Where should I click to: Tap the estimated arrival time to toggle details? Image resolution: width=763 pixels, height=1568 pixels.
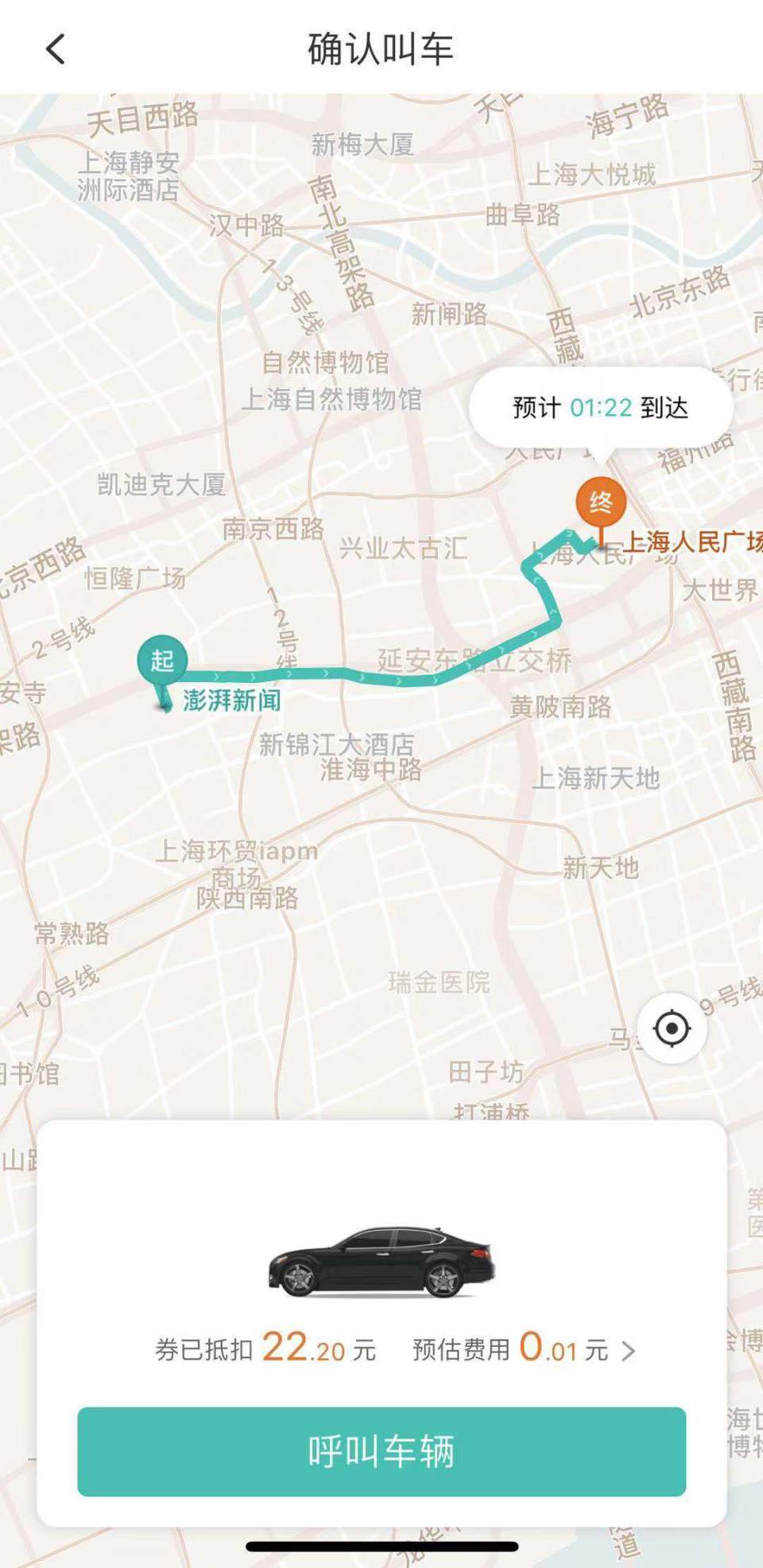[600, 407]
